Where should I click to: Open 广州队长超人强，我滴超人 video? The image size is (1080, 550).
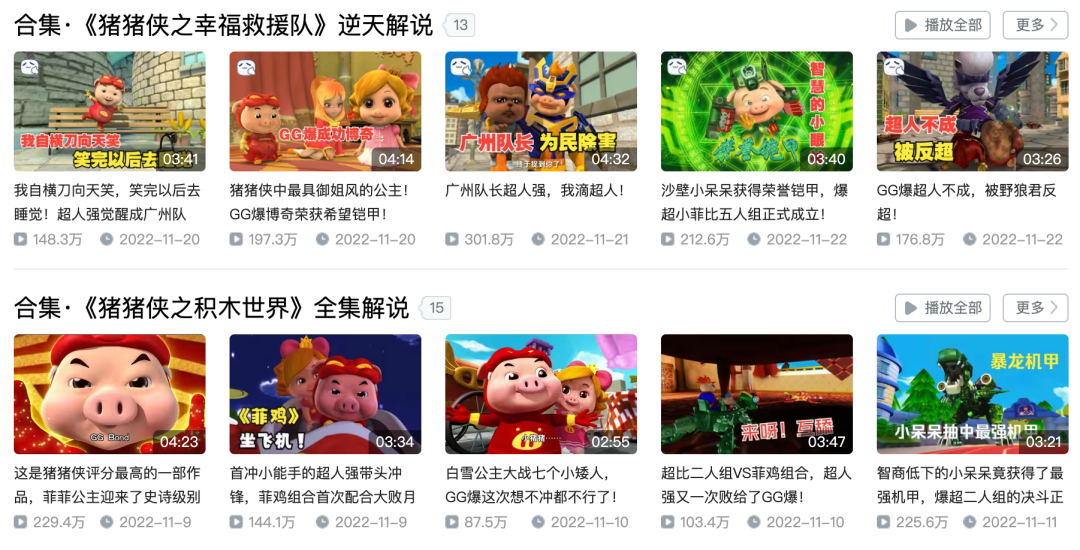[x=541, y=112]
